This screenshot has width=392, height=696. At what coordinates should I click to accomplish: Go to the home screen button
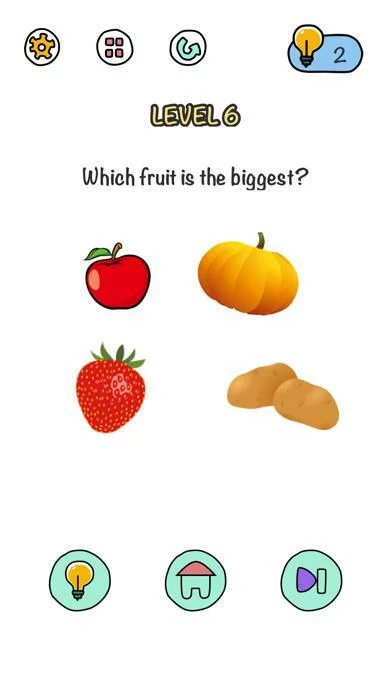(196, 580)
